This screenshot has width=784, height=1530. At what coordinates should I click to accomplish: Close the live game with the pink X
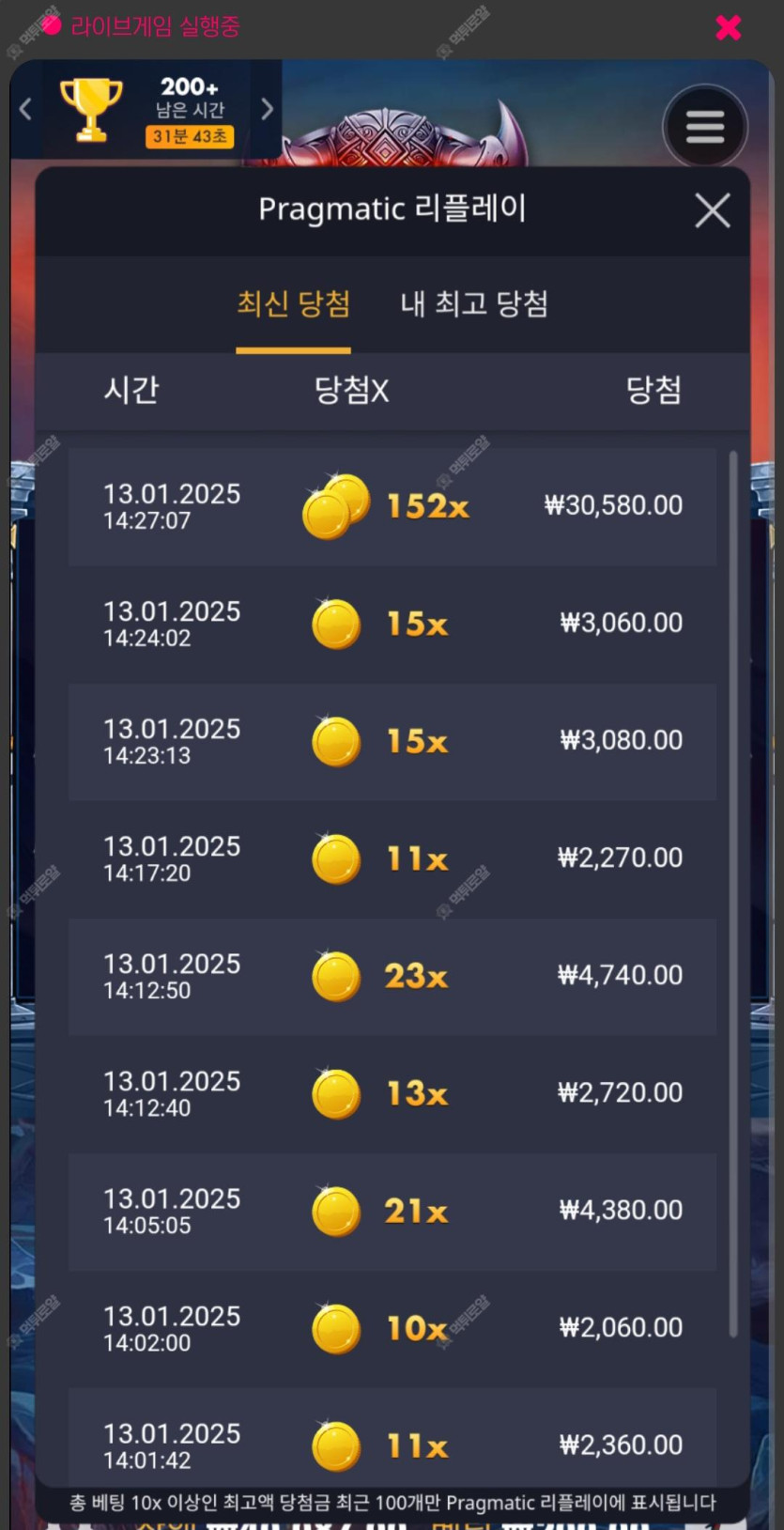(728, 28)
